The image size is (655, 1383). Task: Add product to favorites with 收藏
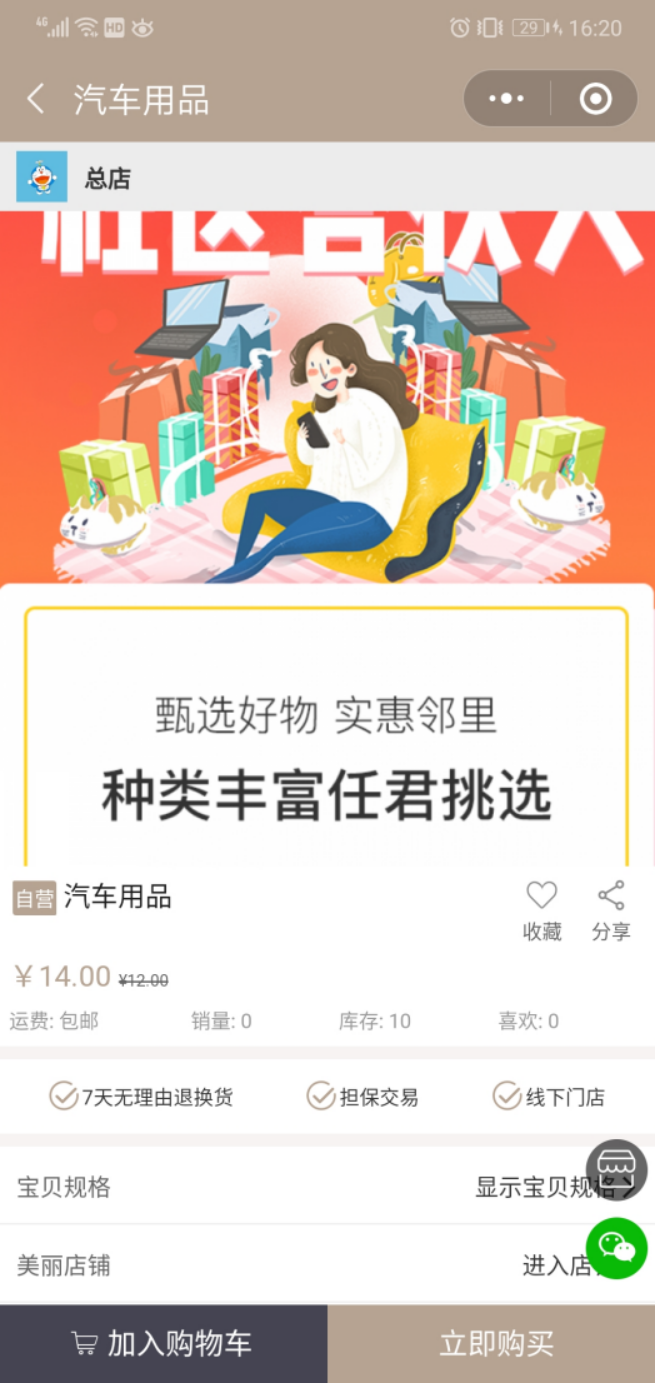541,910
